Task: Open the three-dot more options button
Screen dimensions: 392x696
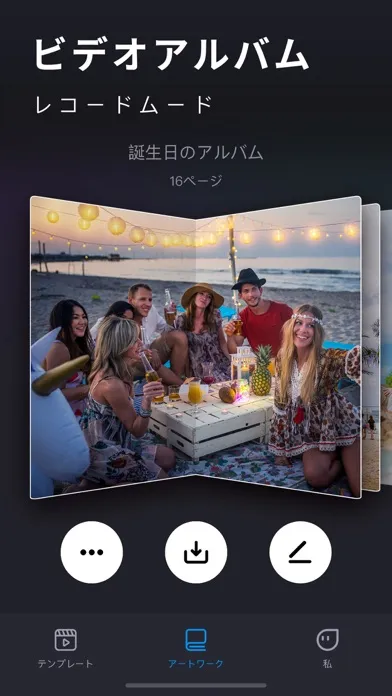Action: point(91,552)
